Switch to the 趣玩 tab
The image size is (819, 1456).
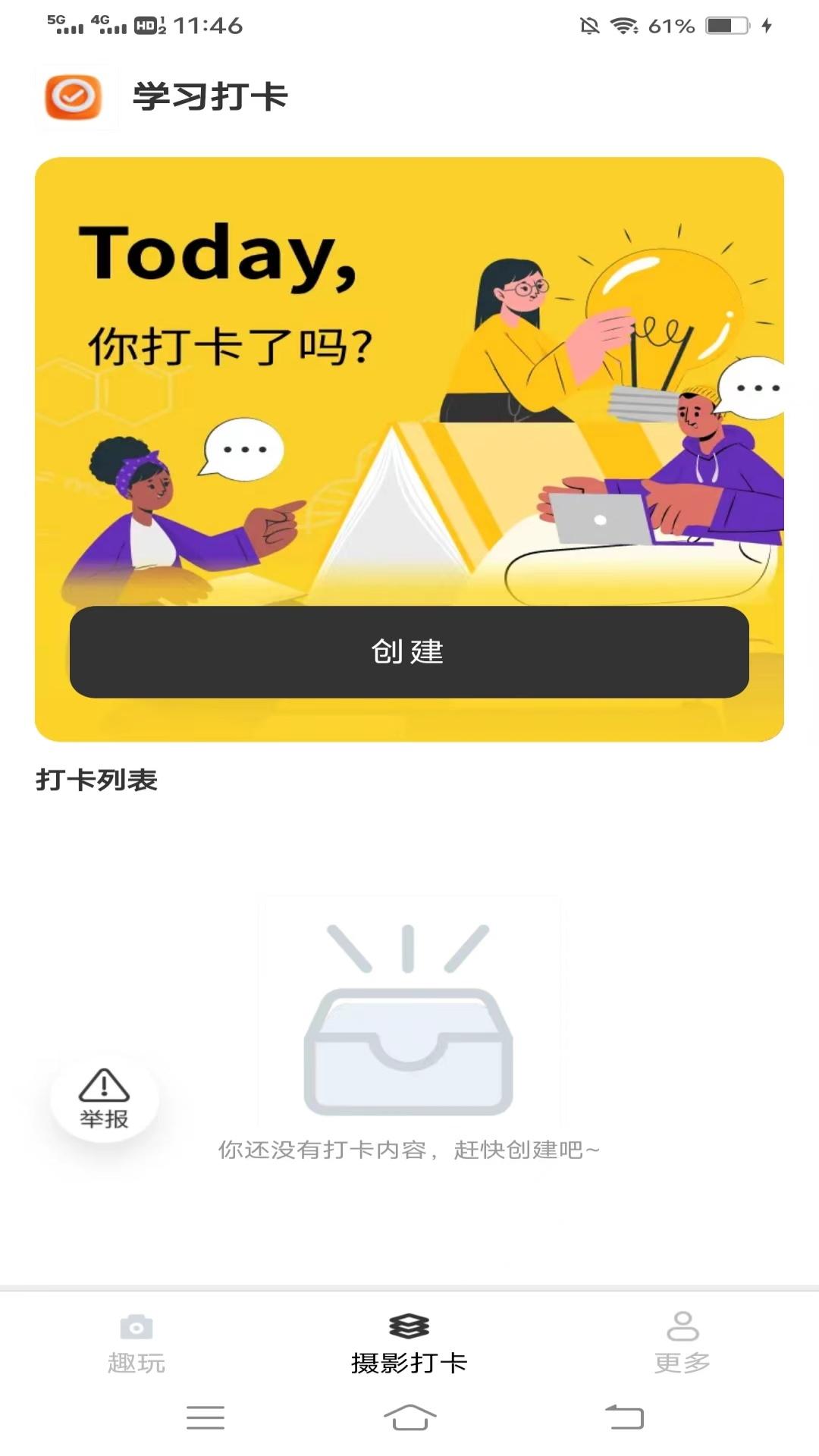136,1343
